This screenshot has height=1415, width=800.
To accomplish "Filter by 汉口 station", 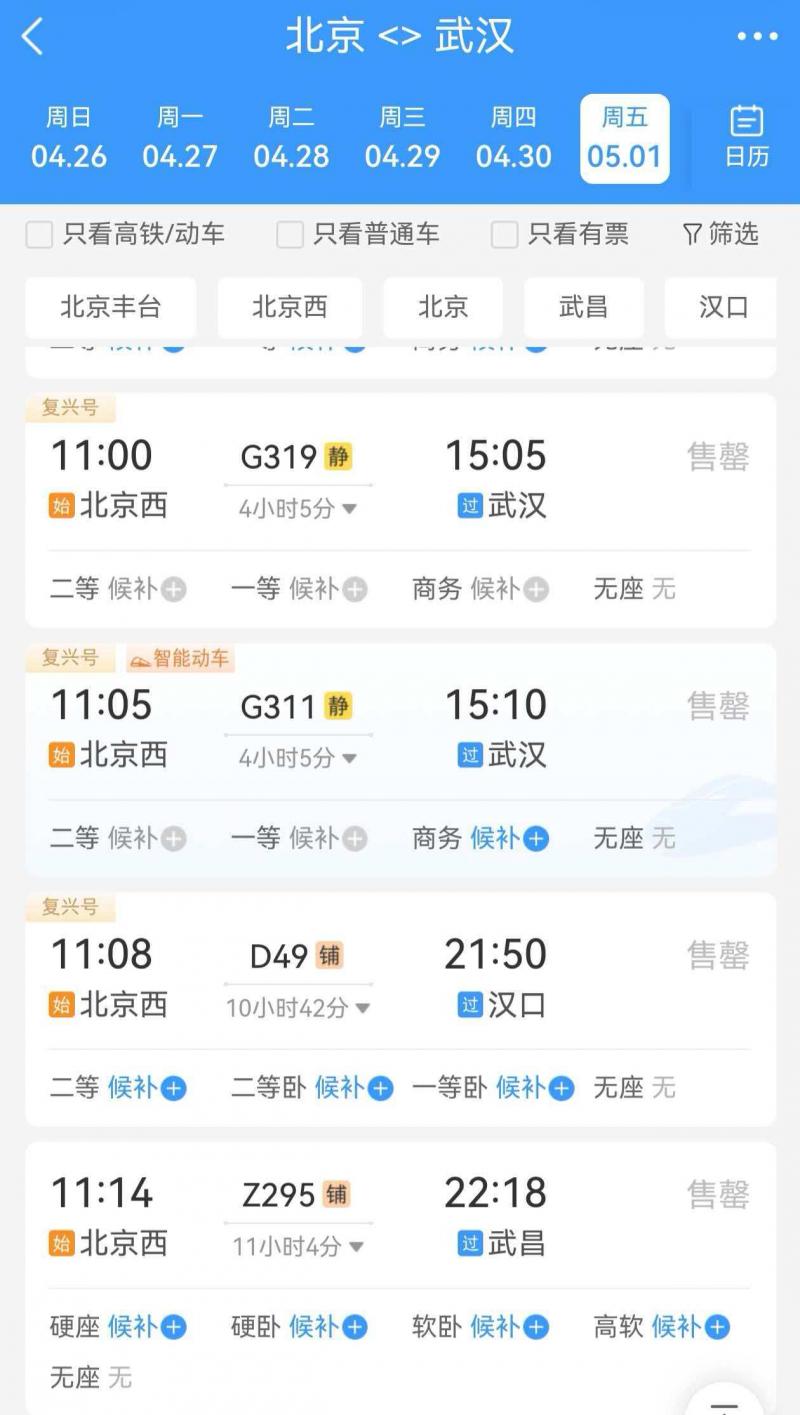I will coord(723,307).
